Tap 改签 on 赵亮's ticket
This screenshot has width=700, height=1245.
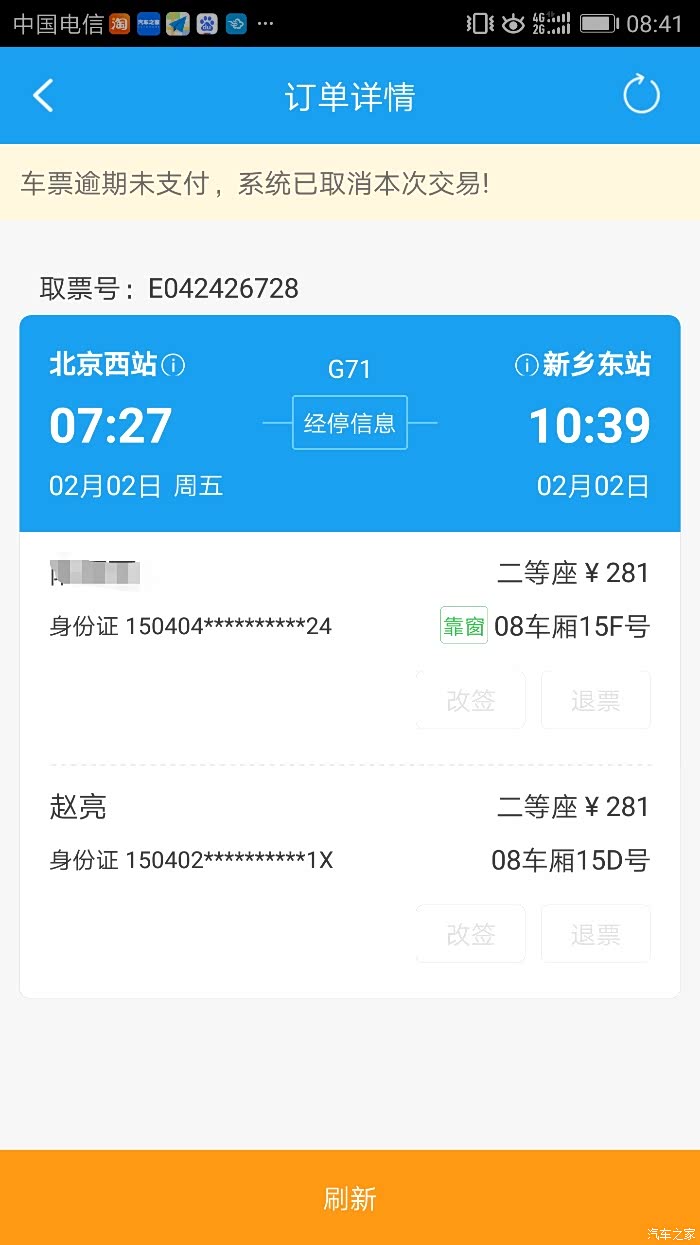(471, 934)
